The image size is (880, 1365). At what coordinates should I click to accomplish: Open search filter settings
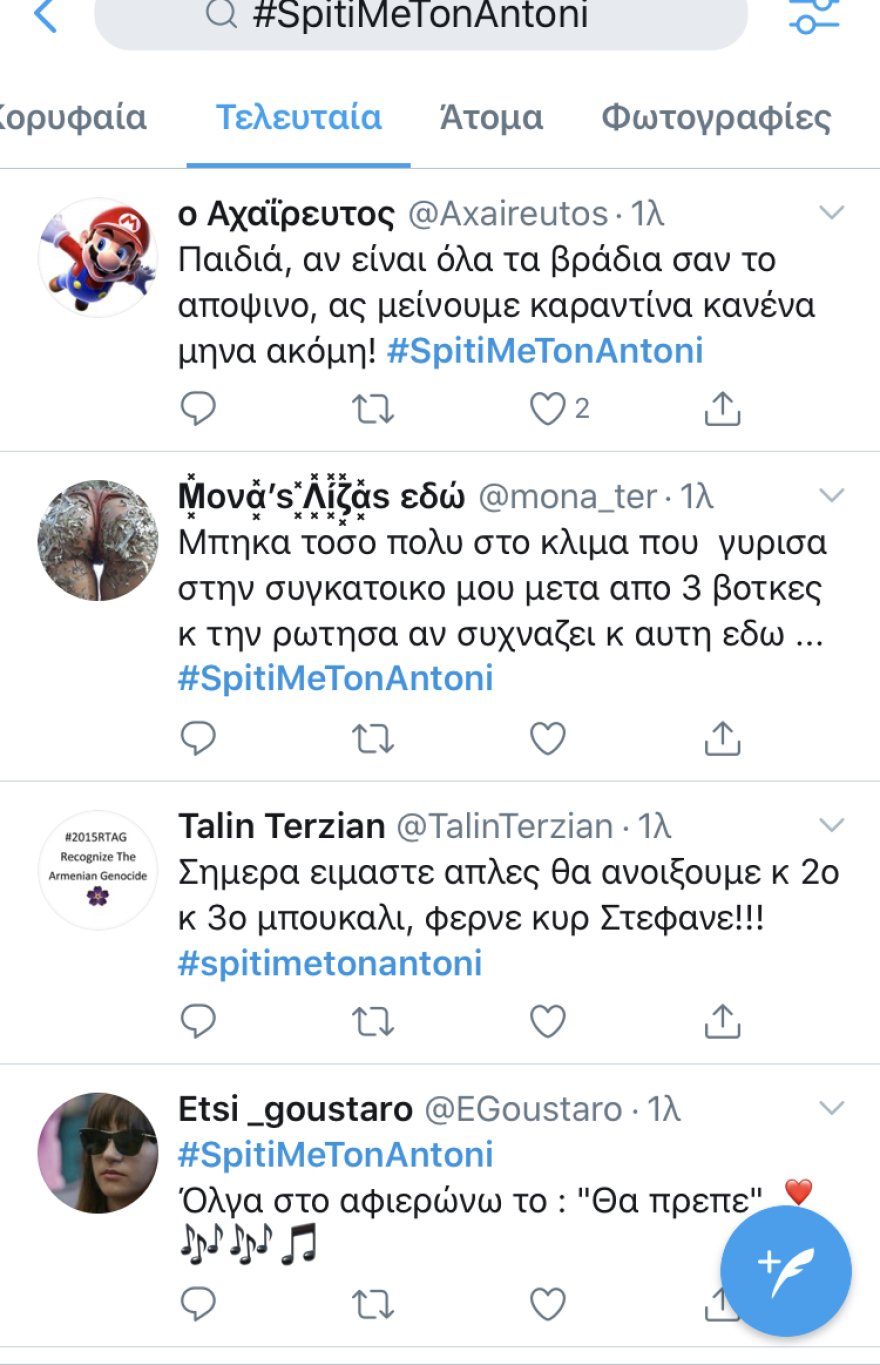point(812,17)
